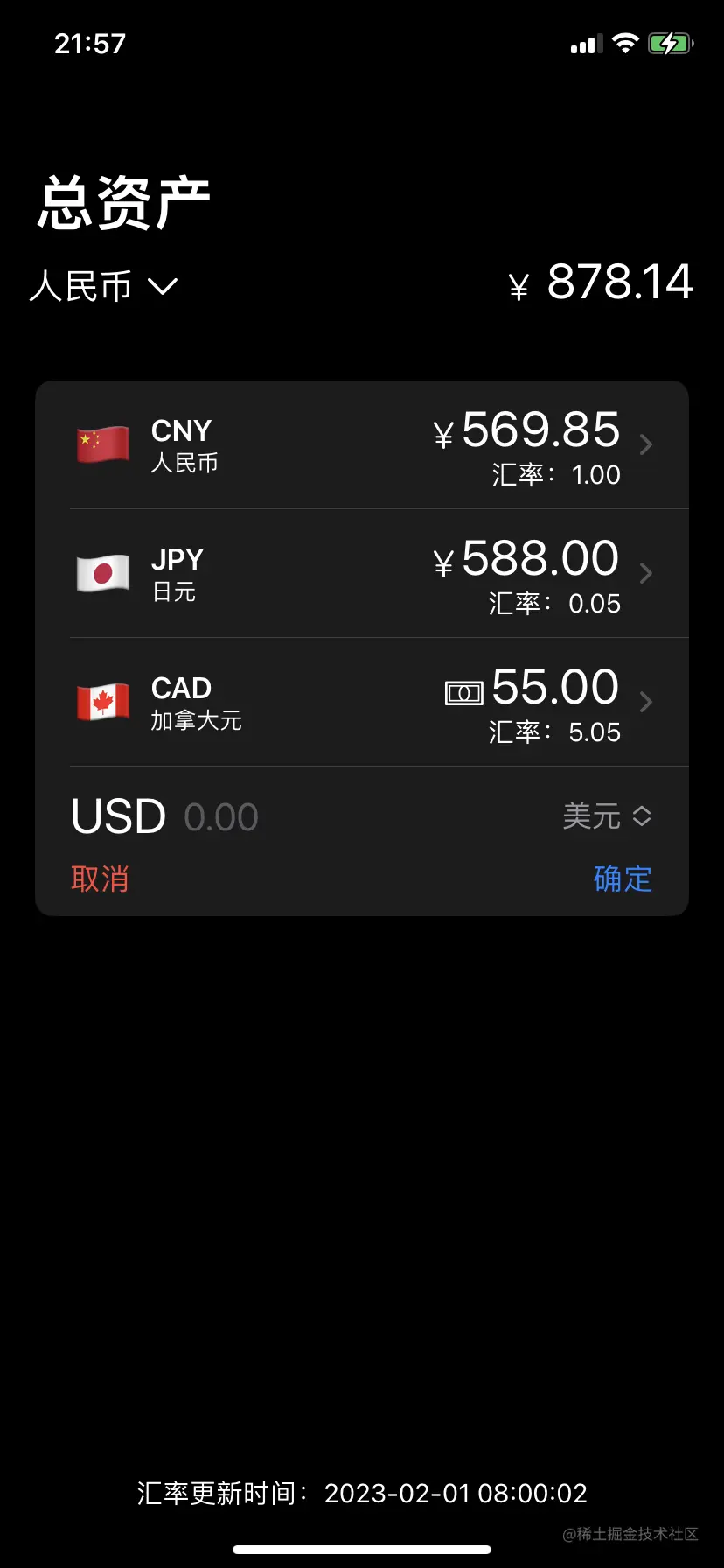Open the CNY 人民币 asset row
This screenshot has height=1568, width=724.
[x=362, y=445]
